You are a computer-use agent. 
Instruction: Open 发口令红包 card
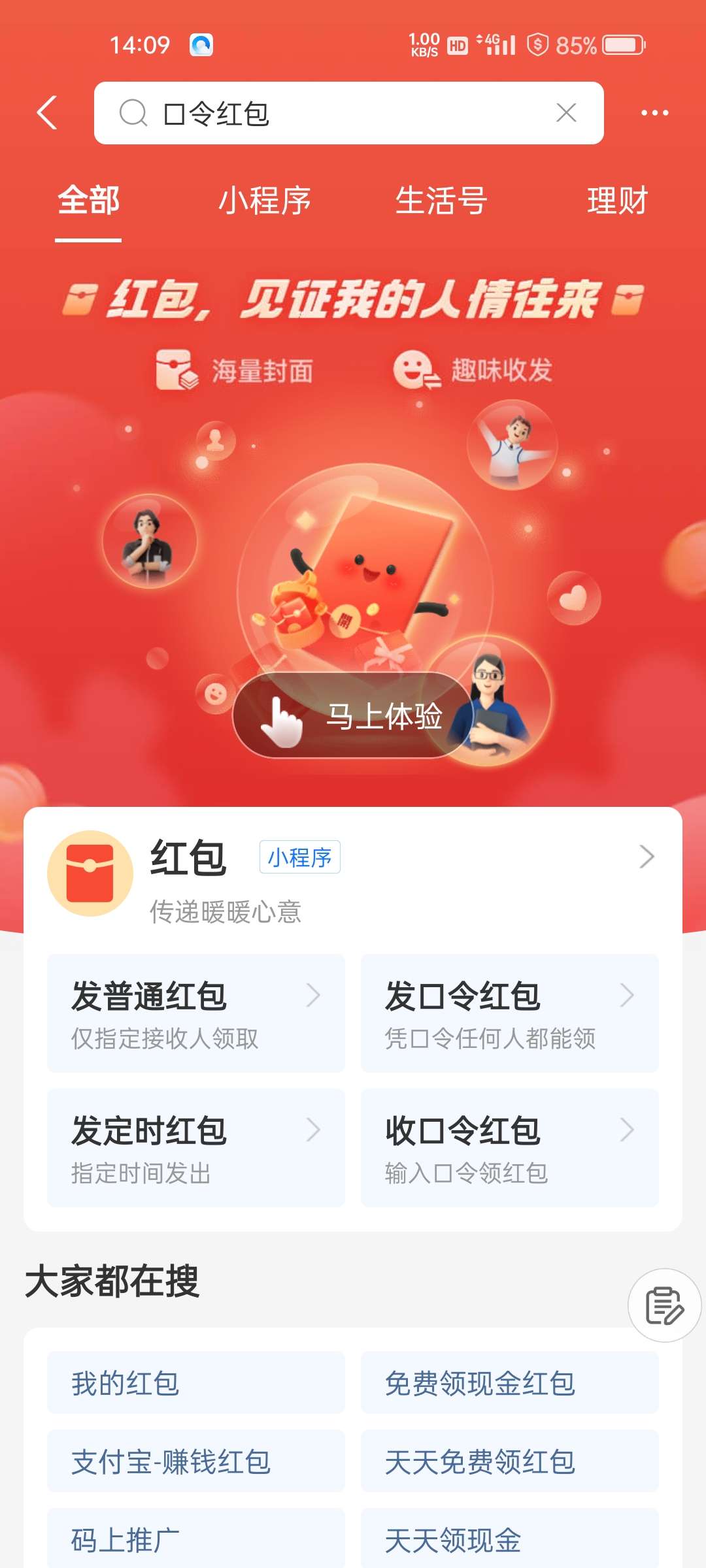coord(510,1013)
